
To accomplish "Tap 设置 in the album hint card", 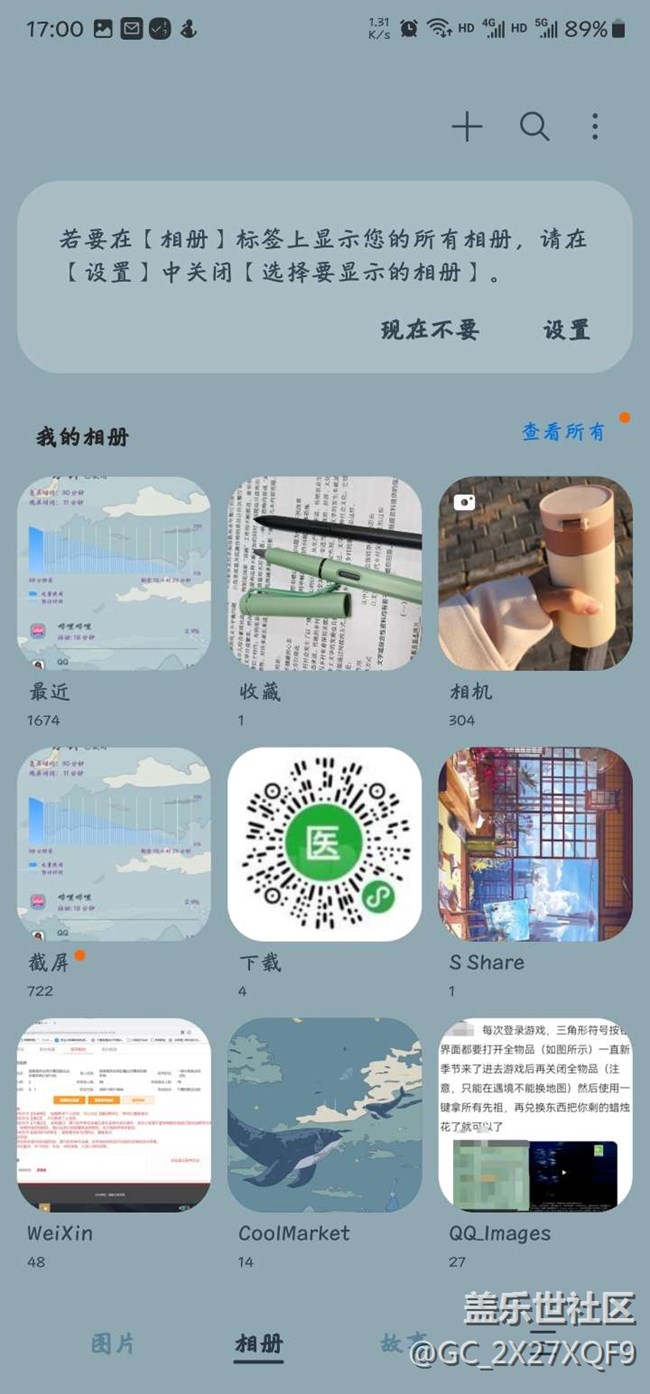I will [x=566, y=330].
